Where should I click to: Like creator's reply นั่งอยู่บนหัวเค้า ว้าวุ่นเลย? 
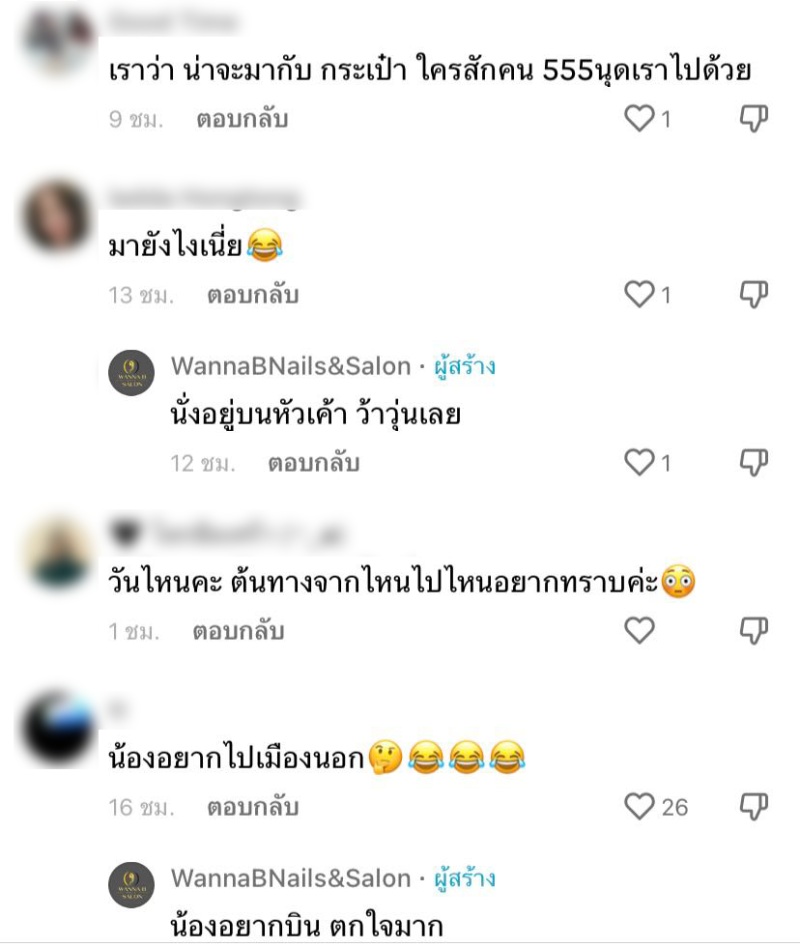[639, 462]
